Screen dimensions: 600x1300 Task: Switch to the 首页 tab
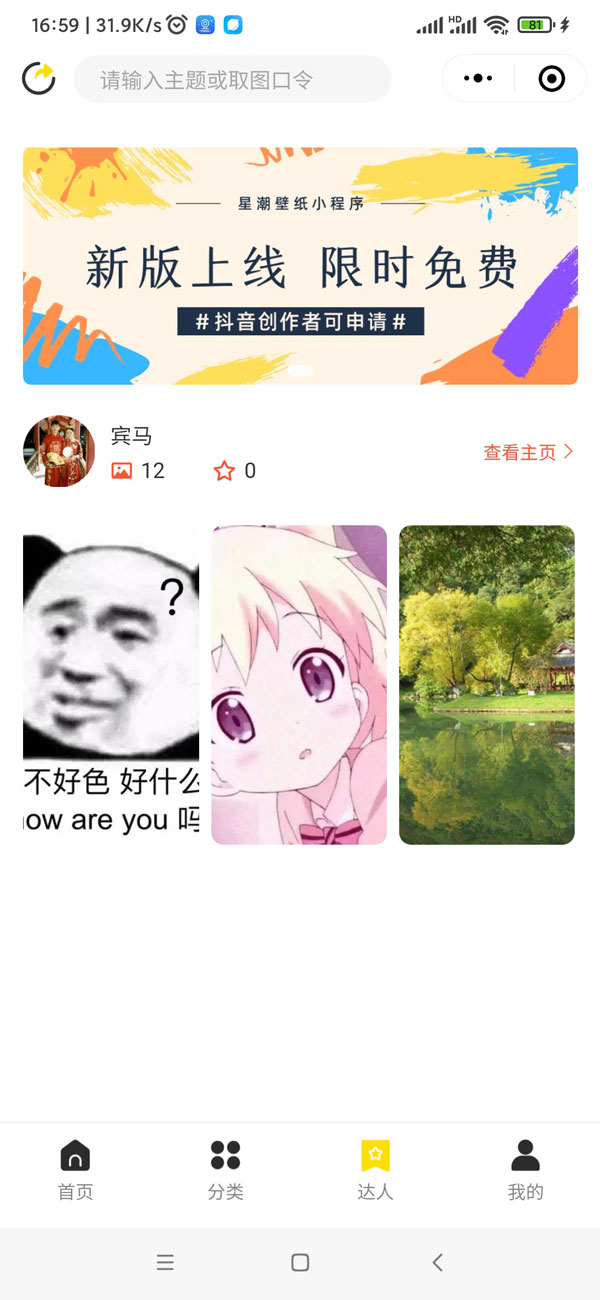75,1169
